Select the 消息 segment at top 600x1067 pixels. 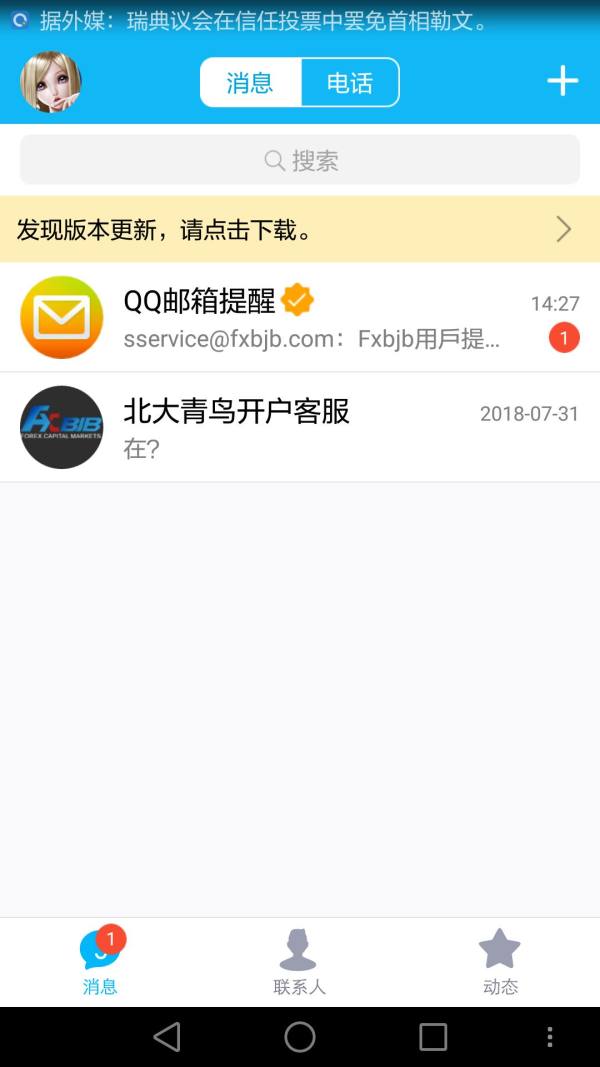click(x=250, y=83)
